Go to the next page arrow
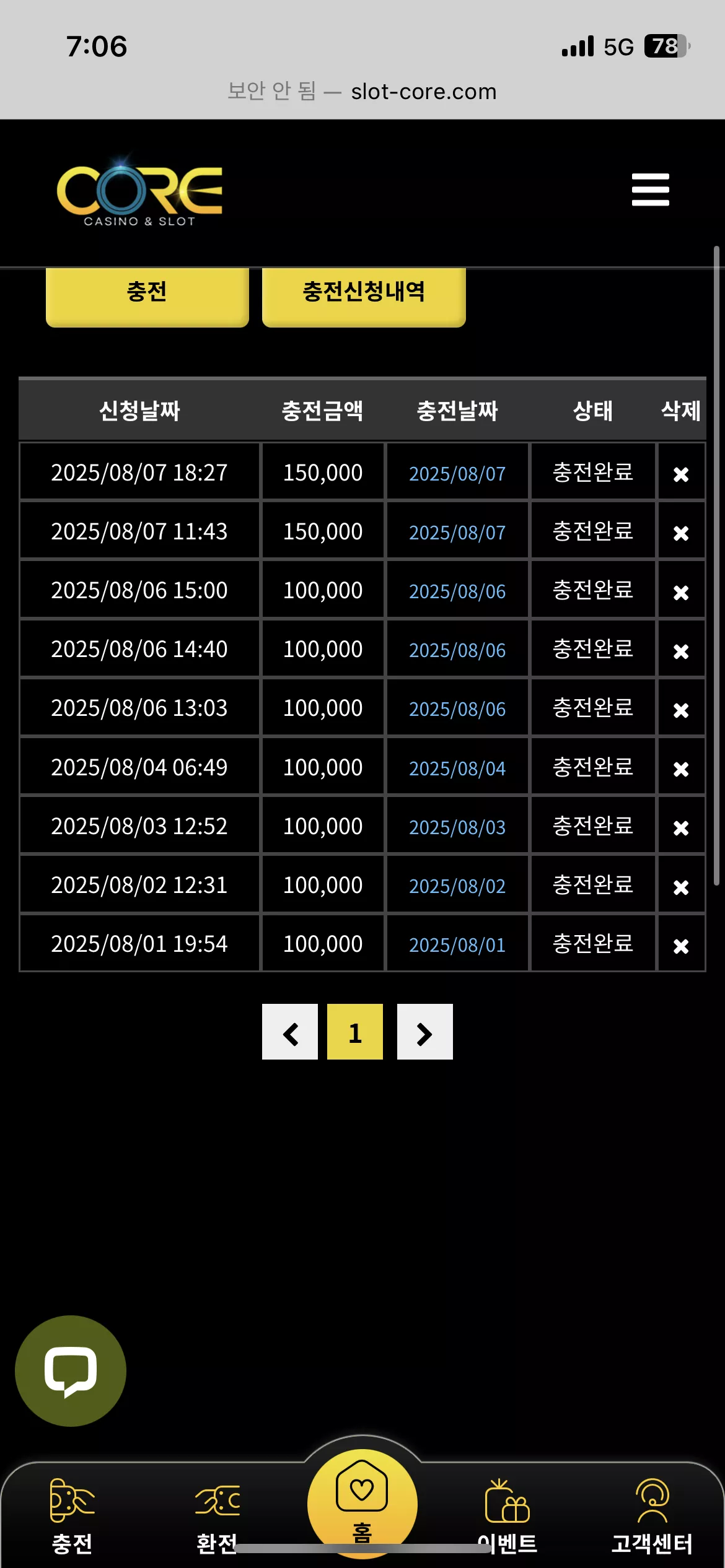Viewport: 725px width, 1568px height. 425,1032
